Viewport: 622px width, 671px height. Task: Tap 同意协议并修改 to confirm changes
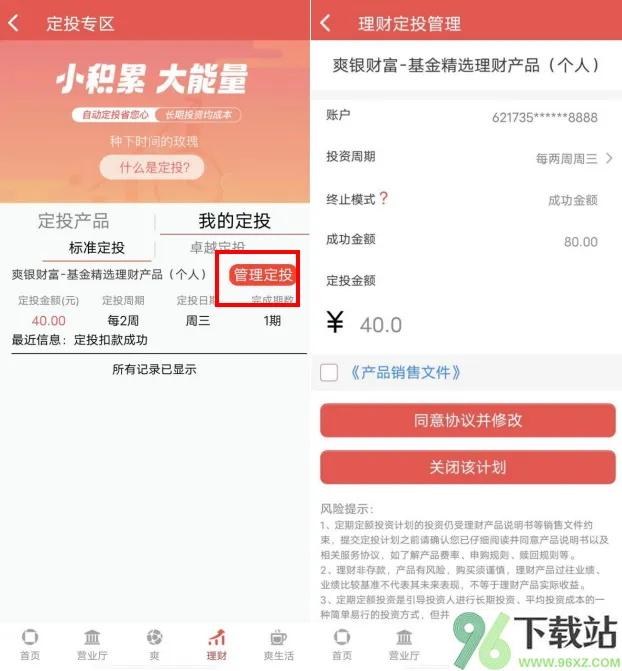[x=467, y=420]
